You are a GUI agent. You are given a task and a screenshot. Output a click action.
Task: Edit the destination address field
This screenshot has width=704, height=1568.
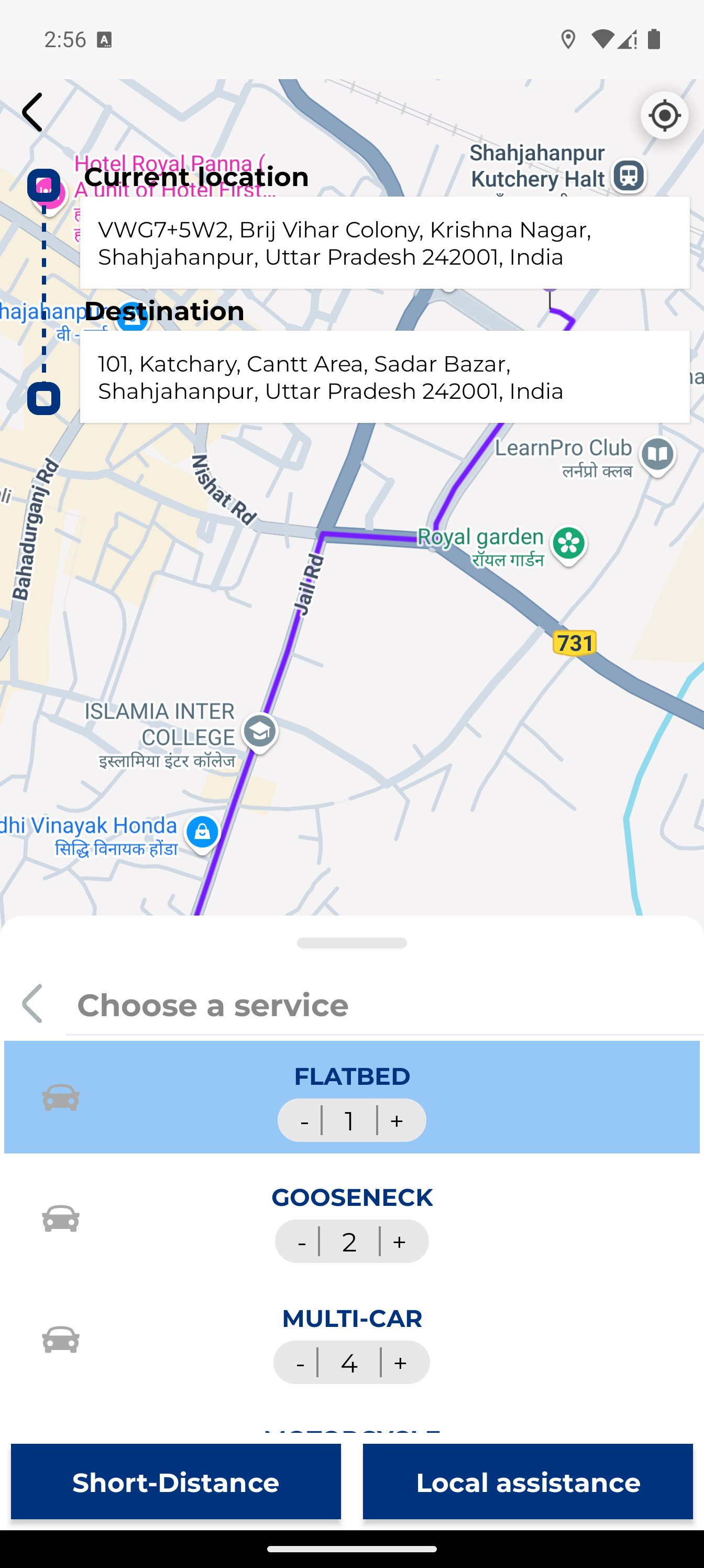[384, 377]
